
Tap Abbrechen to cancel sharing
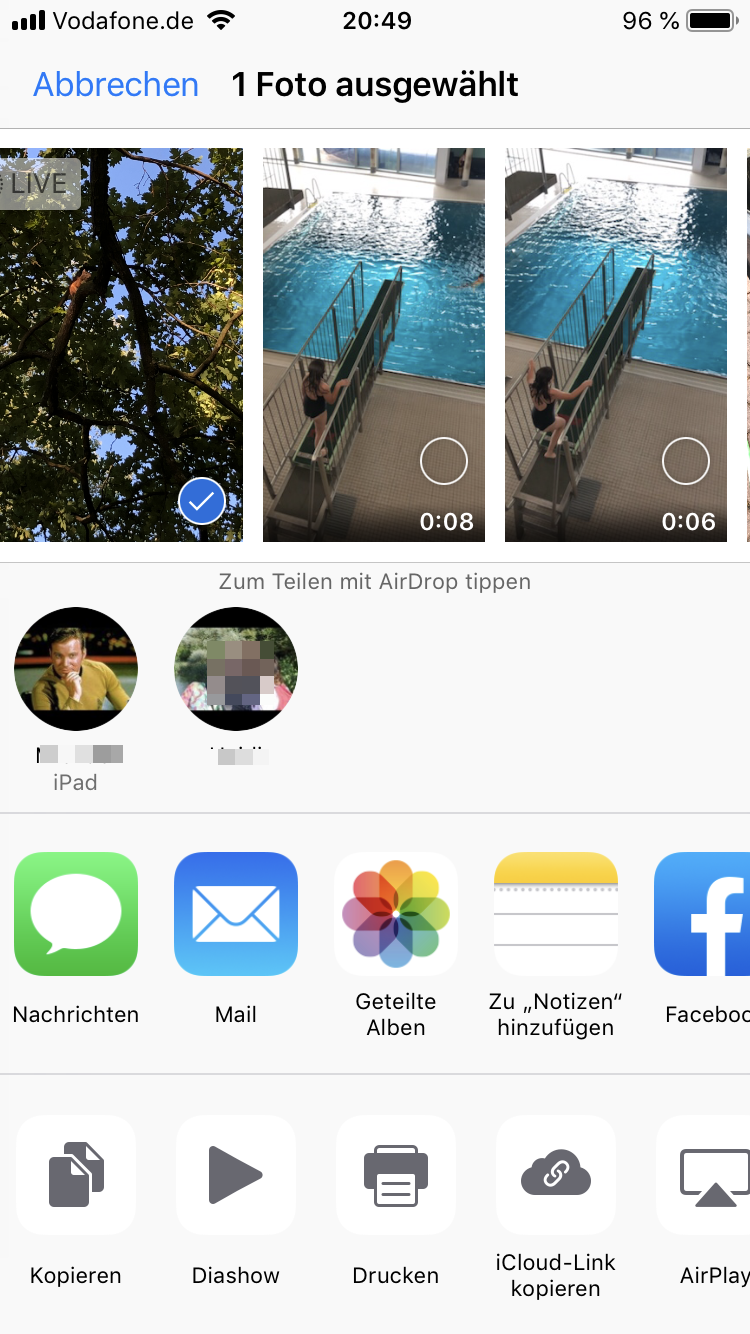116,85
